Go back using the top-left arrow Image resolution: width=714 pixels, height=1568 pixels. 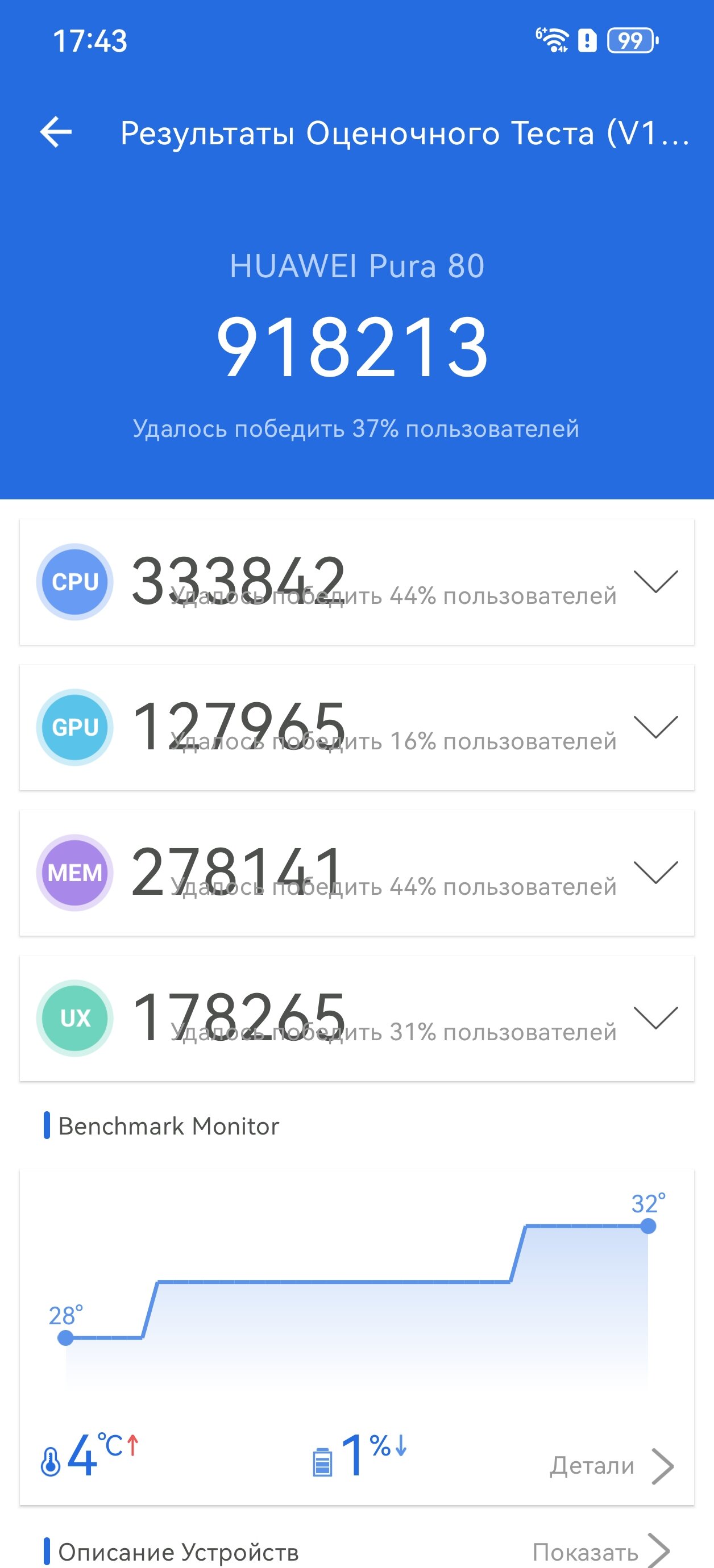[x=56, y=132]
